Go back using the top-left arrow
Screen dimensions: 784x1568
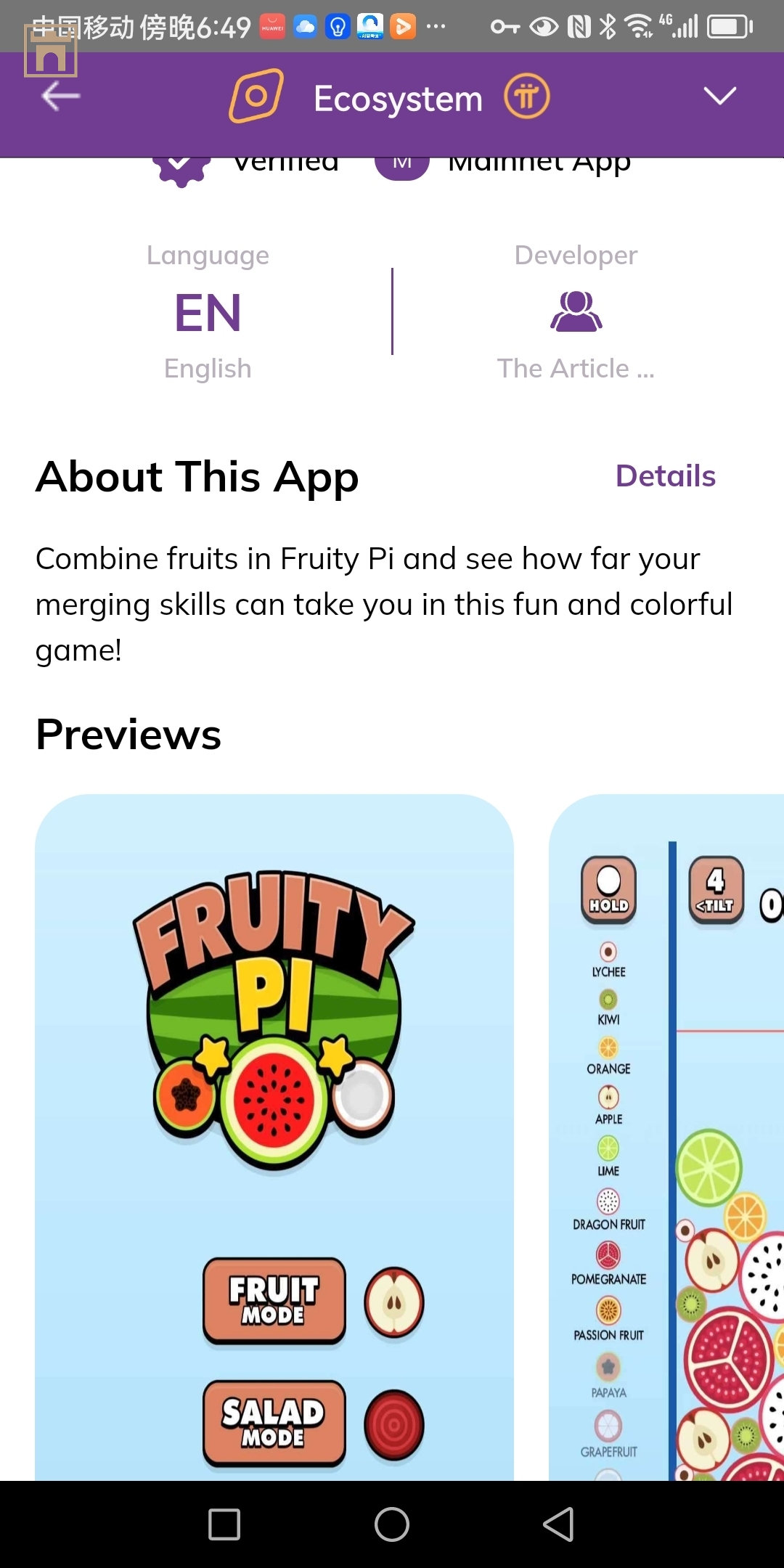click(61, 97)
